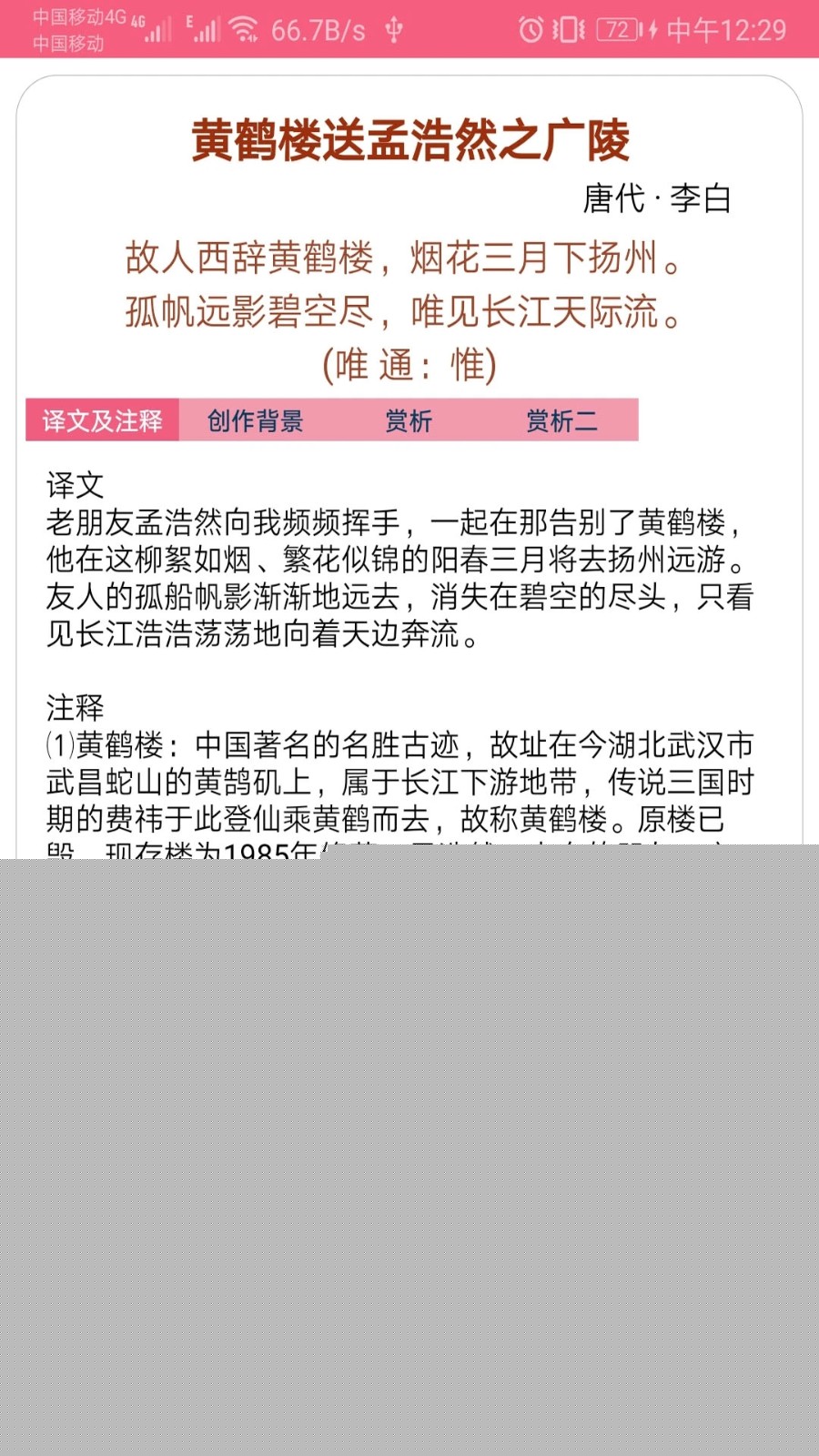Open the 赏析 tab

coord(409,420)
